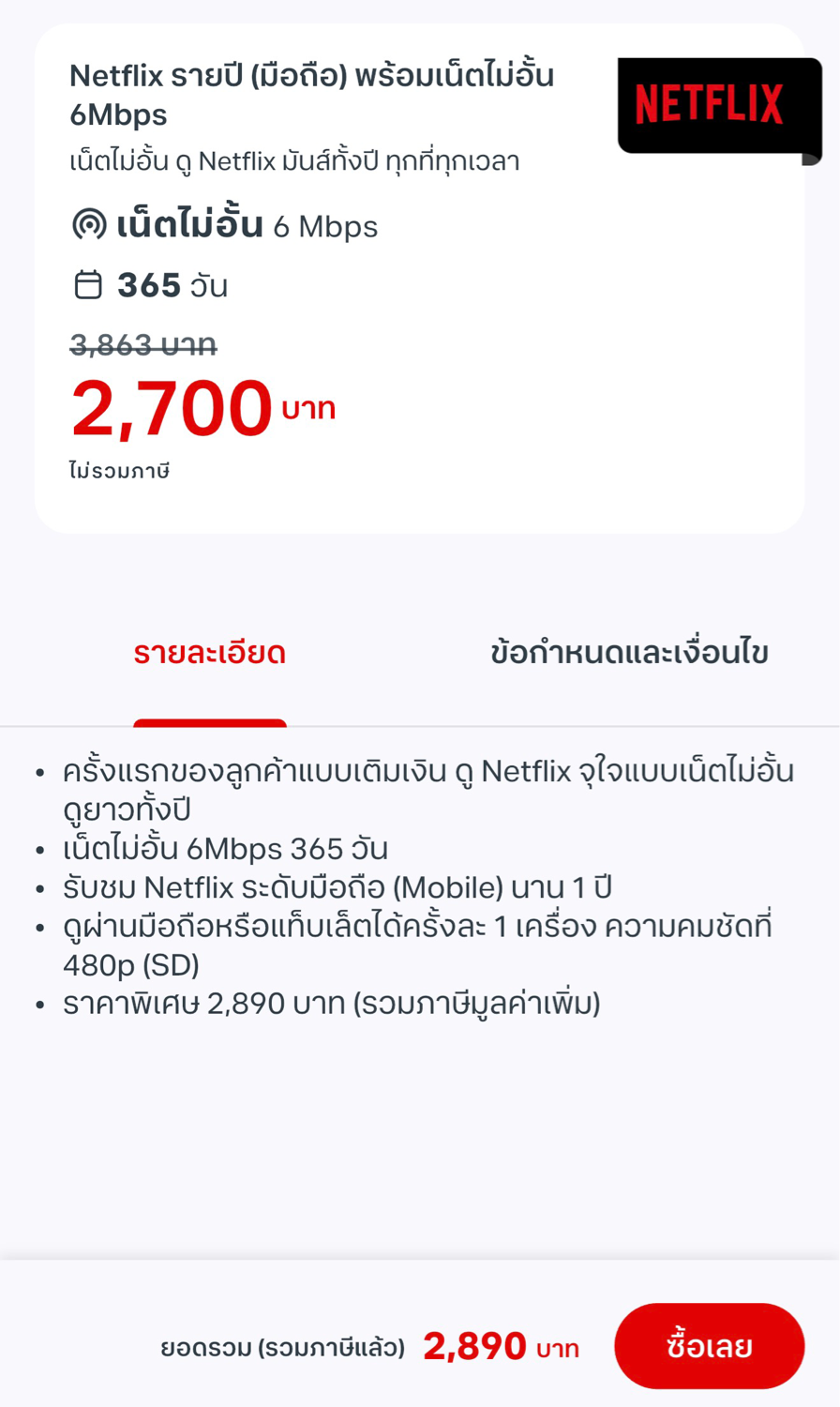840x1407 pixels.
Task: Tap the ซื้อเลย buy button
Action: click(709, 1346)
